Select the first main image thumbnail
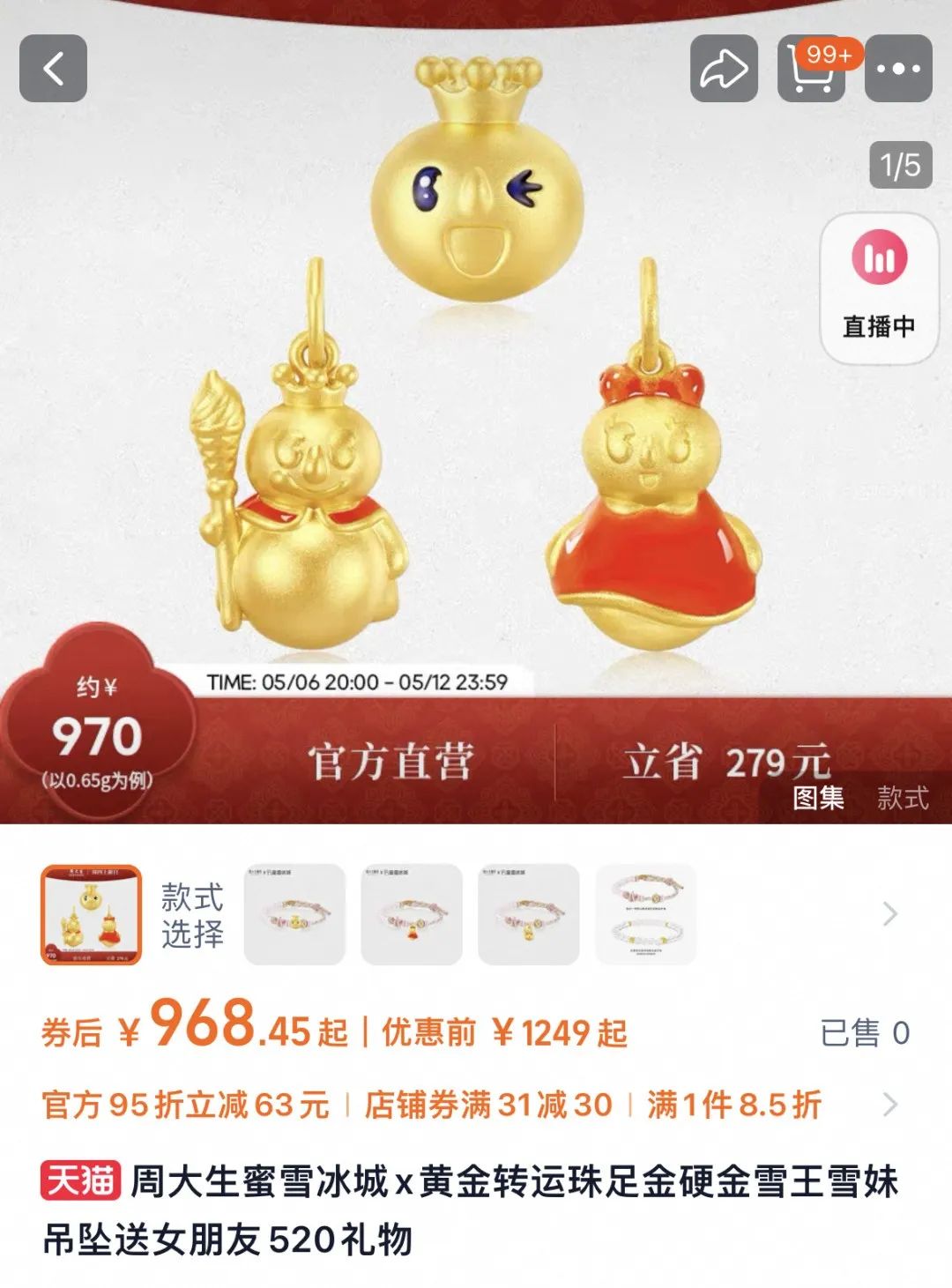 click(x=91, y=914)
